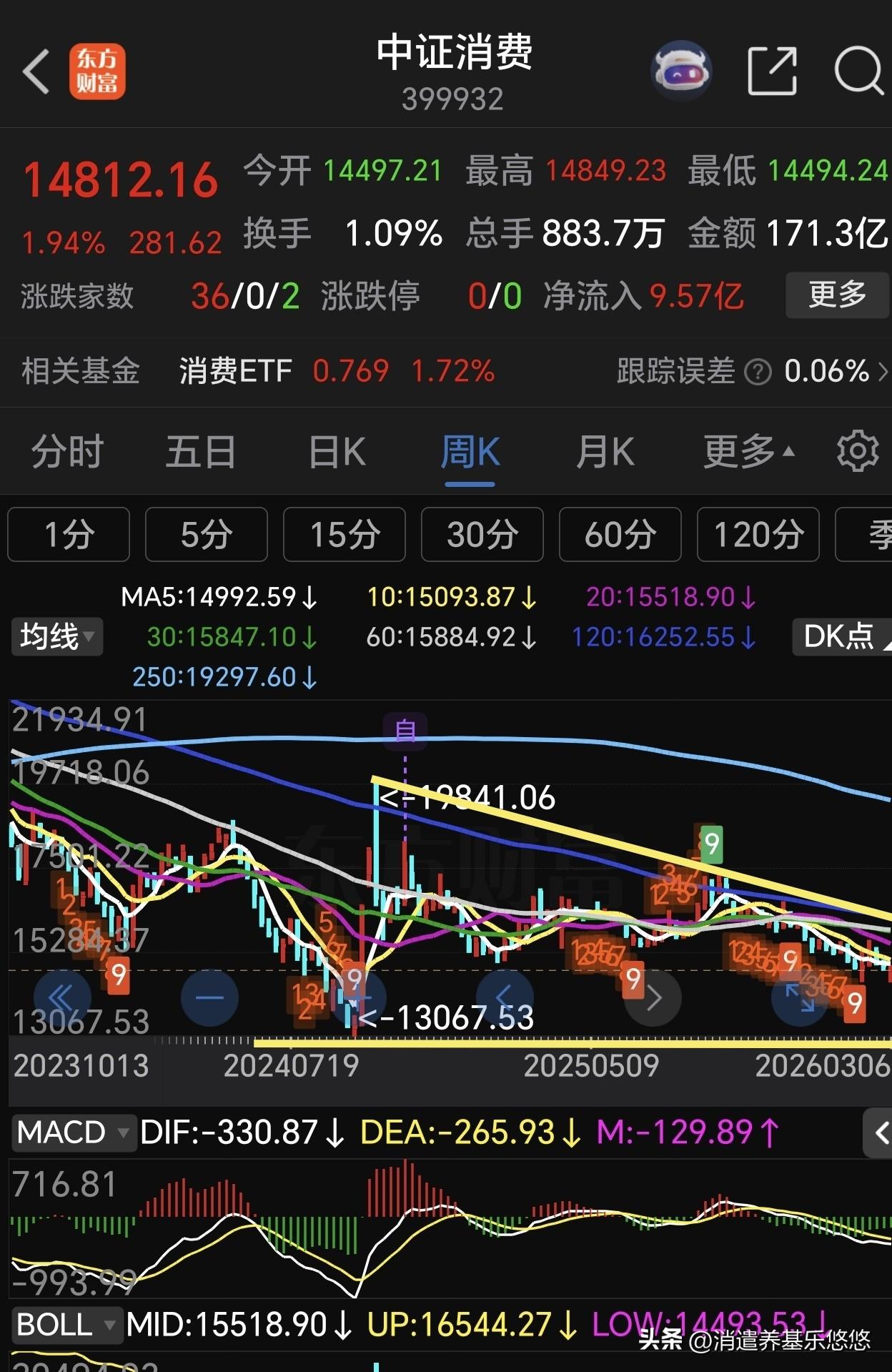Expand chart to fullscreen

click(x=800, y=997)
